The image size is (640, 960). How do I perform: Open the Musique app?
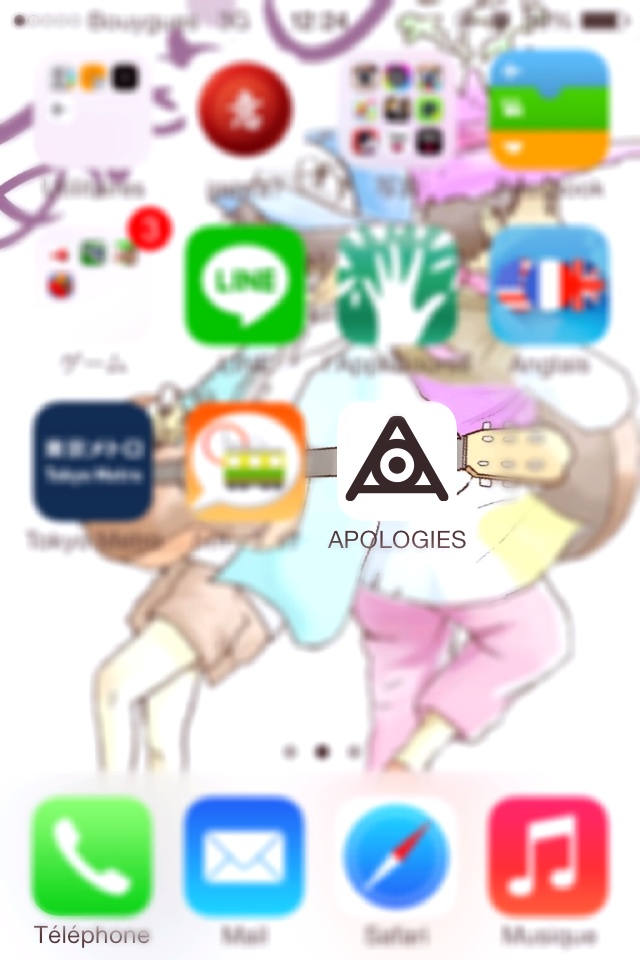point(549,856)
